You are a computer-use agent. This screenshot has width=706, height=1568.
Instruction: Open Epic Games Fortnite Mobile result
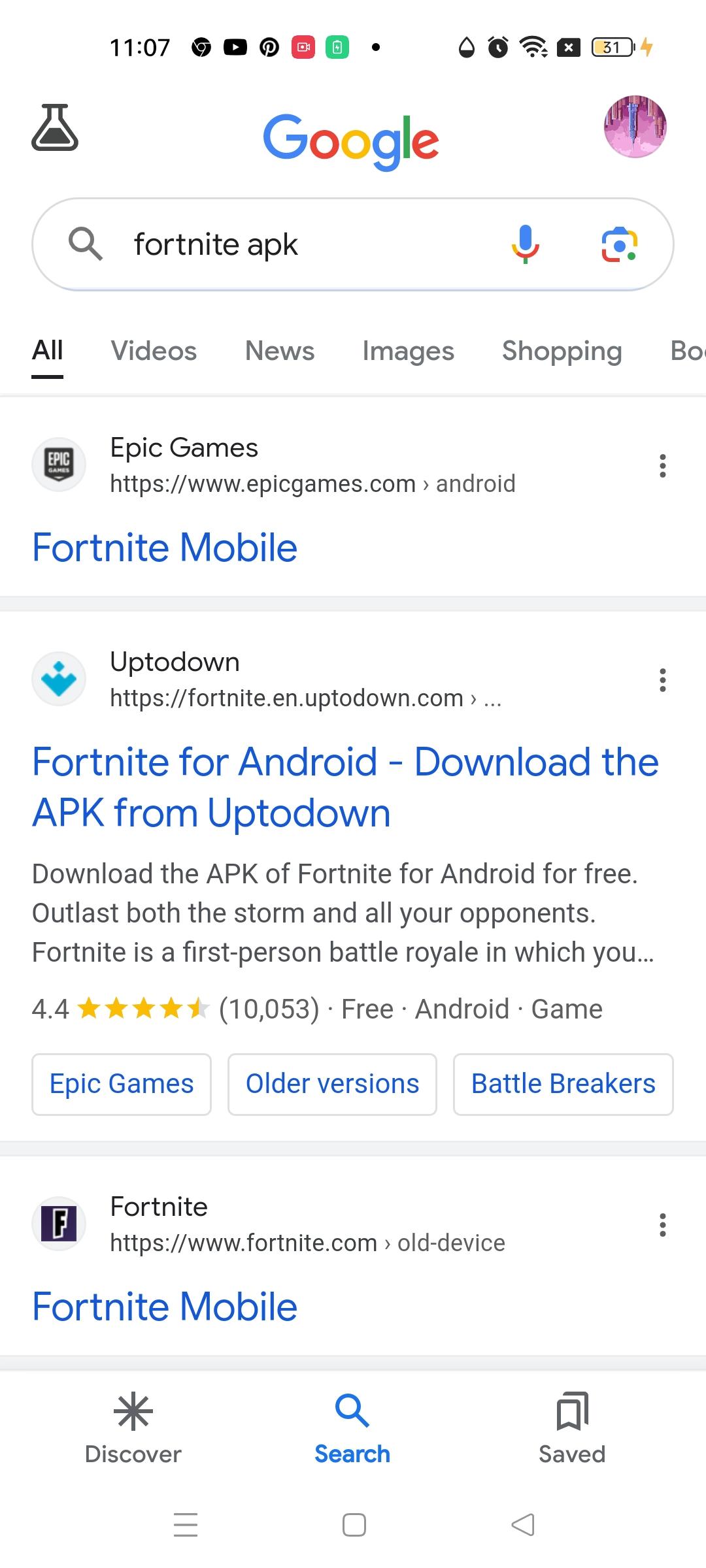165,547
